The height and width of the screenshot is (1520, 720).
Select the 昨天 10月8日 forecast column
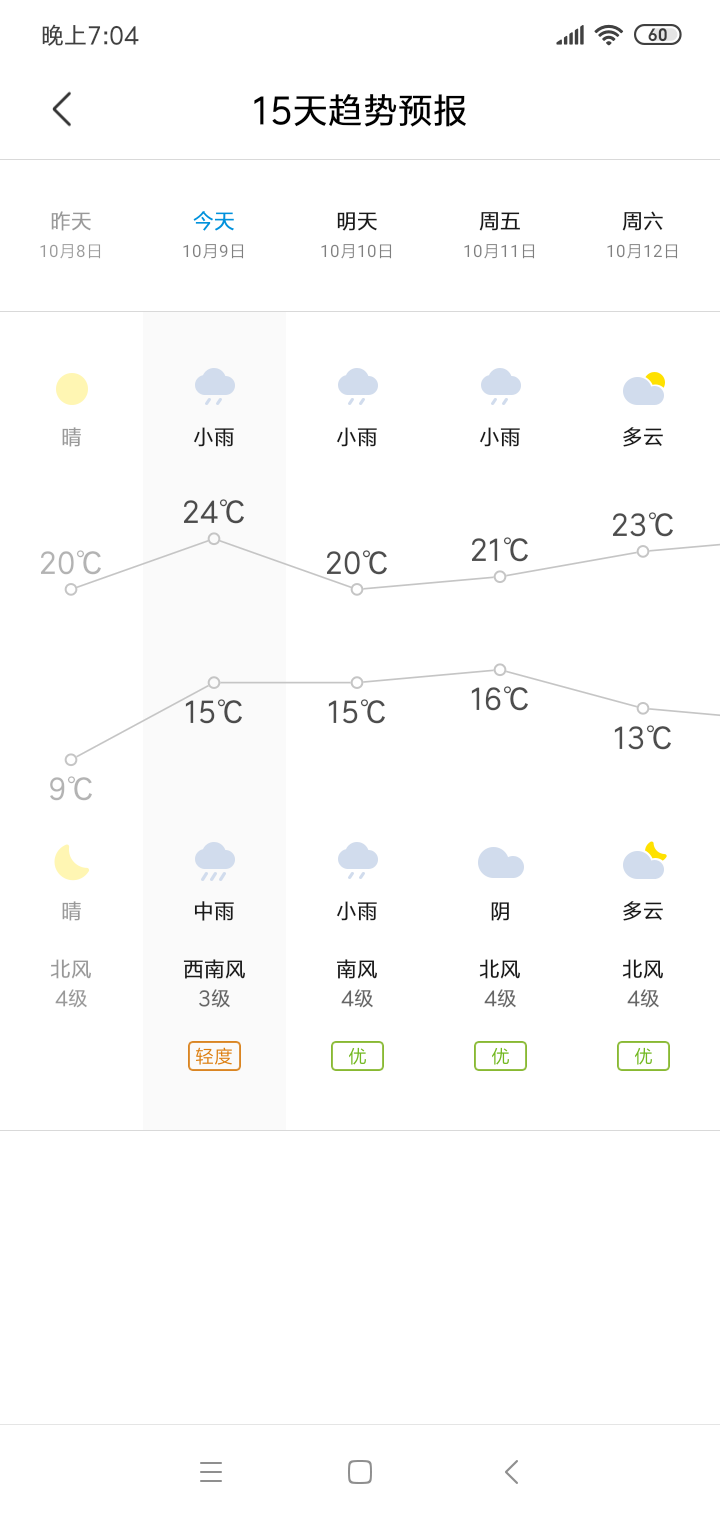tap(71, 235)
